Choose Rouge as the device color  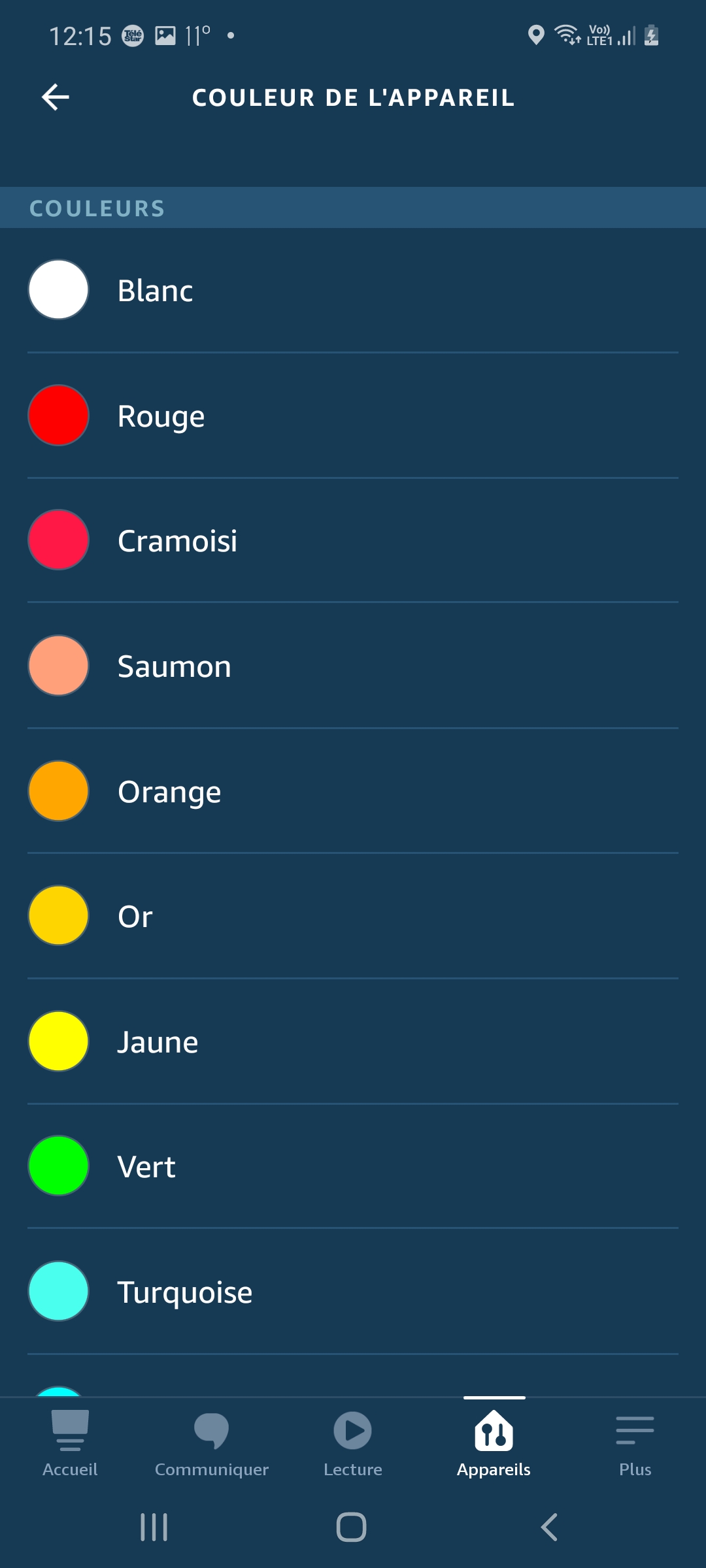click(353, 416)
